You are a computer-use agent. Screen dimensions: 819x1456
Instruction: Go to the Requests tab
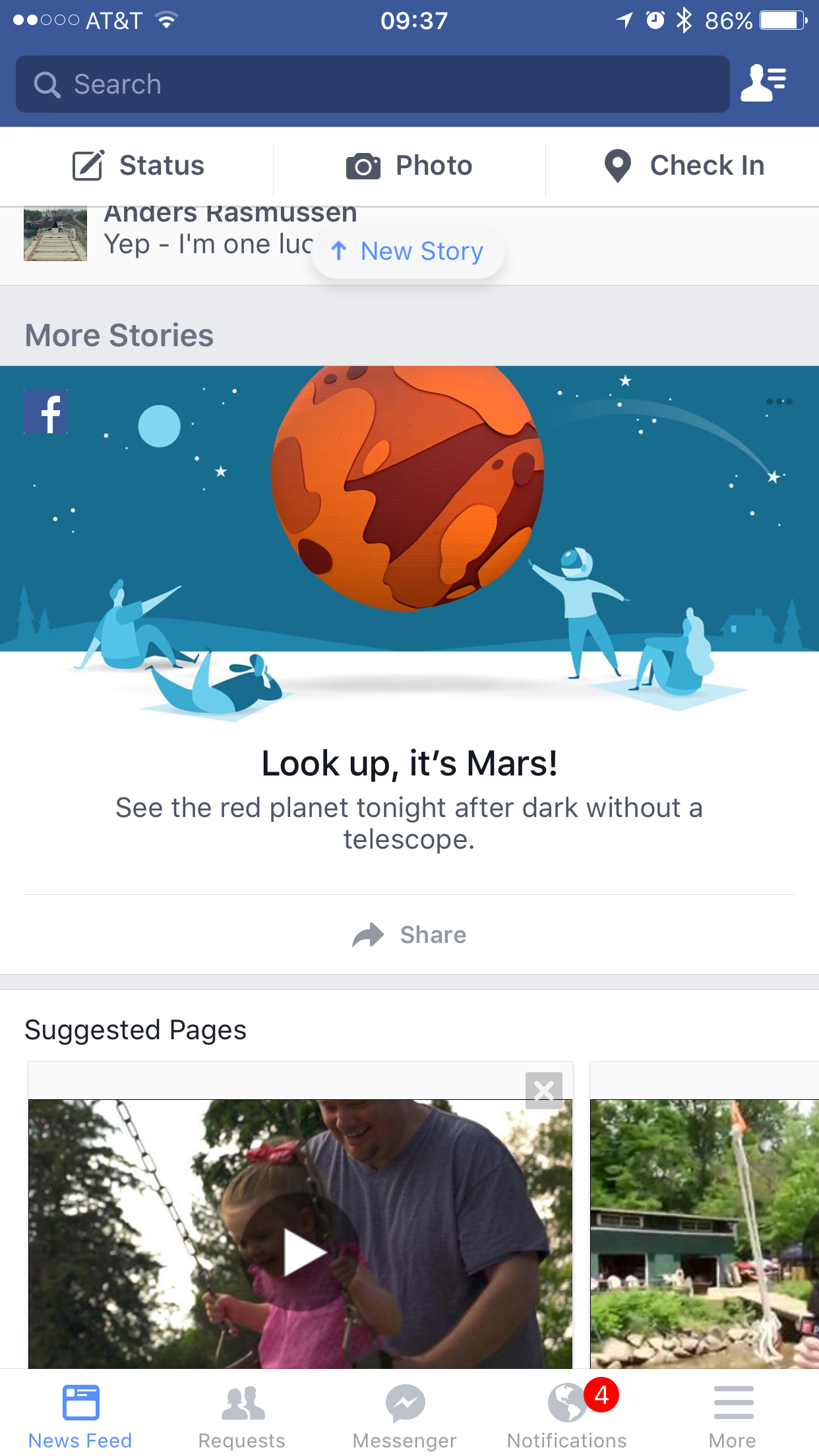[242, 1415]
